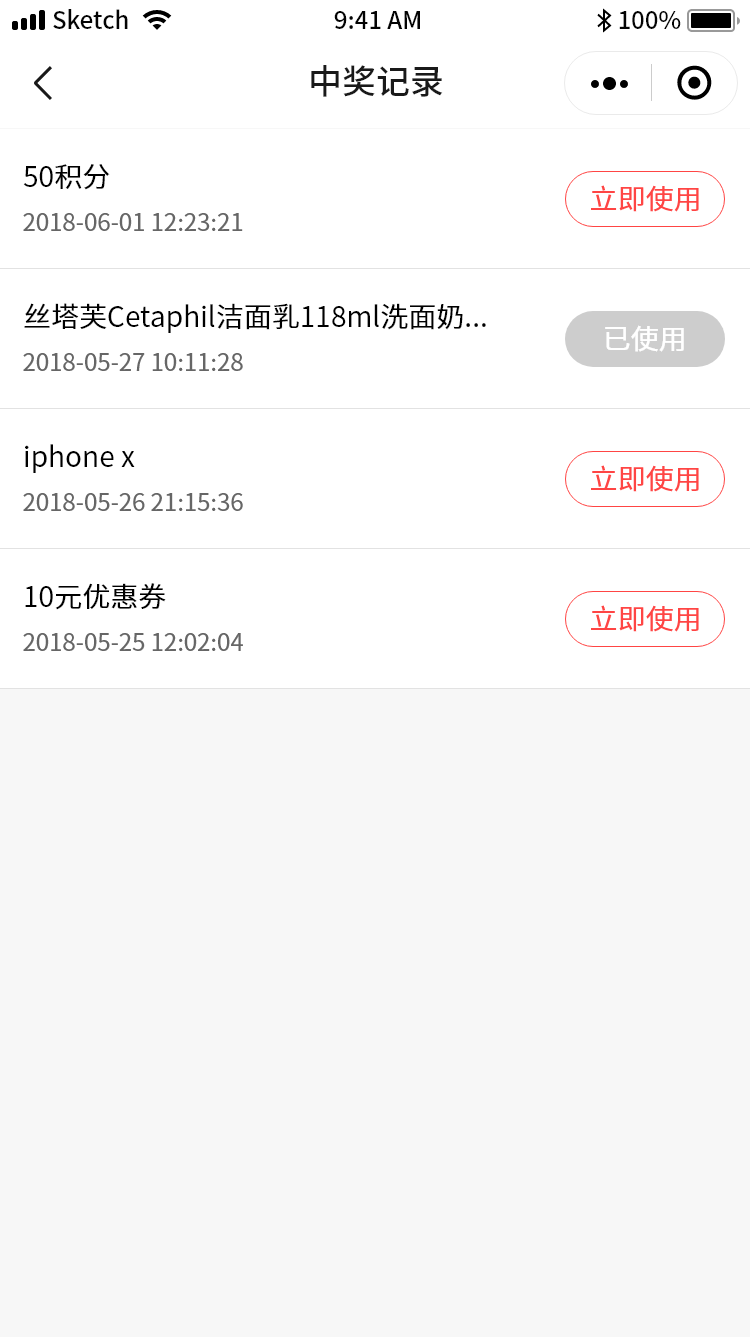Use the iphone x prize now

645,479
